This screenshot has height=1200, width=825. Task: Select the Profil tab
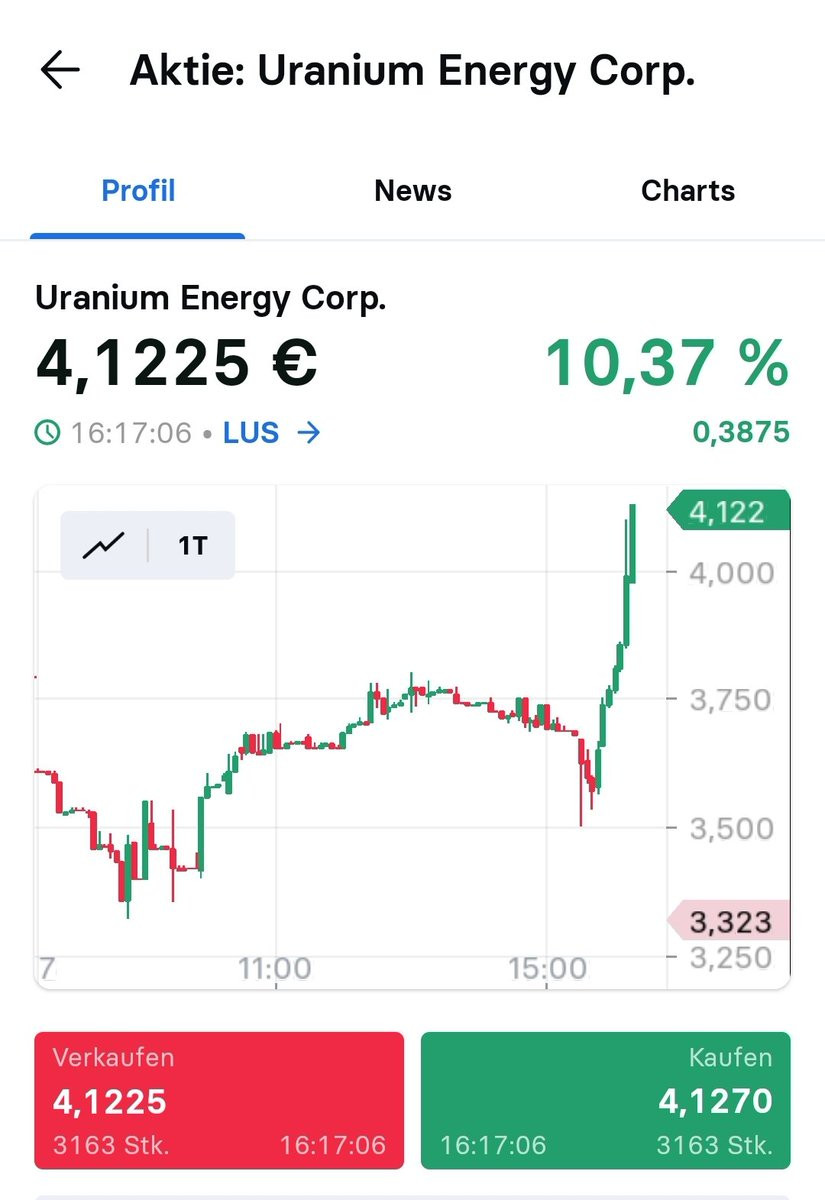click(138, 191)
